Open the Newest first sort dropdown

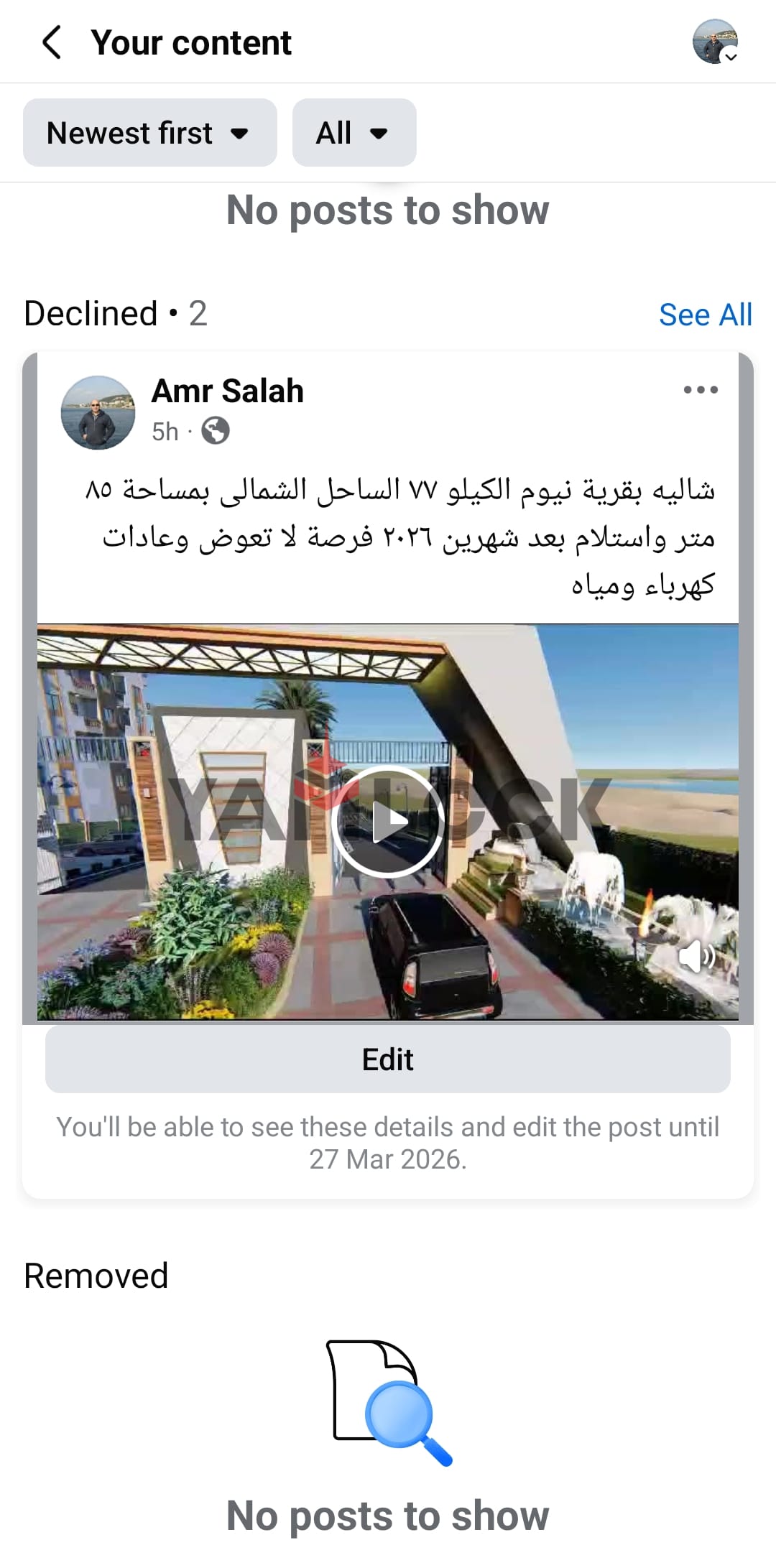coord(149,133)
